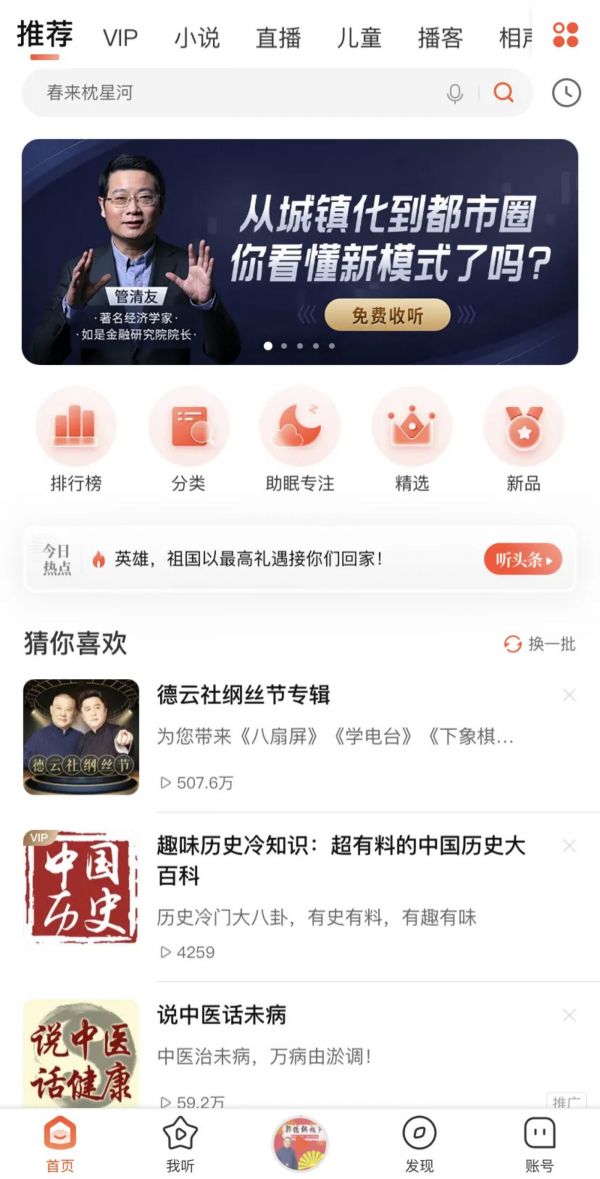Open 排行榜 rankings
600x1179 pixels.
76,441
